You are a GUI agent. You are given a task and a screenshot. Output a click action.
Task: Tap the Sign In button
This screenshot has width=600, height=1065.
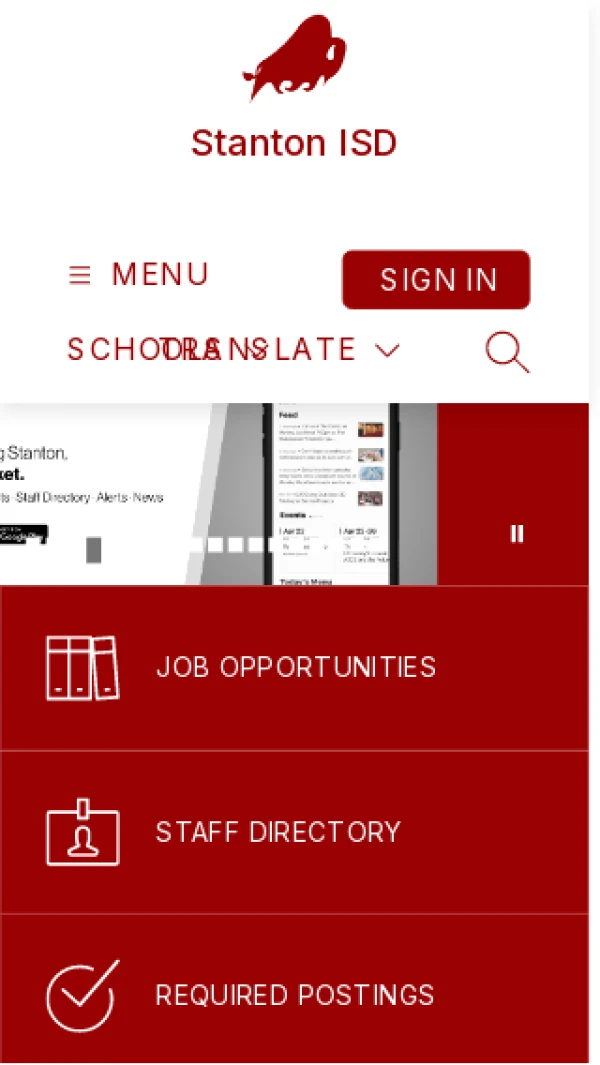tap(436, 280)
